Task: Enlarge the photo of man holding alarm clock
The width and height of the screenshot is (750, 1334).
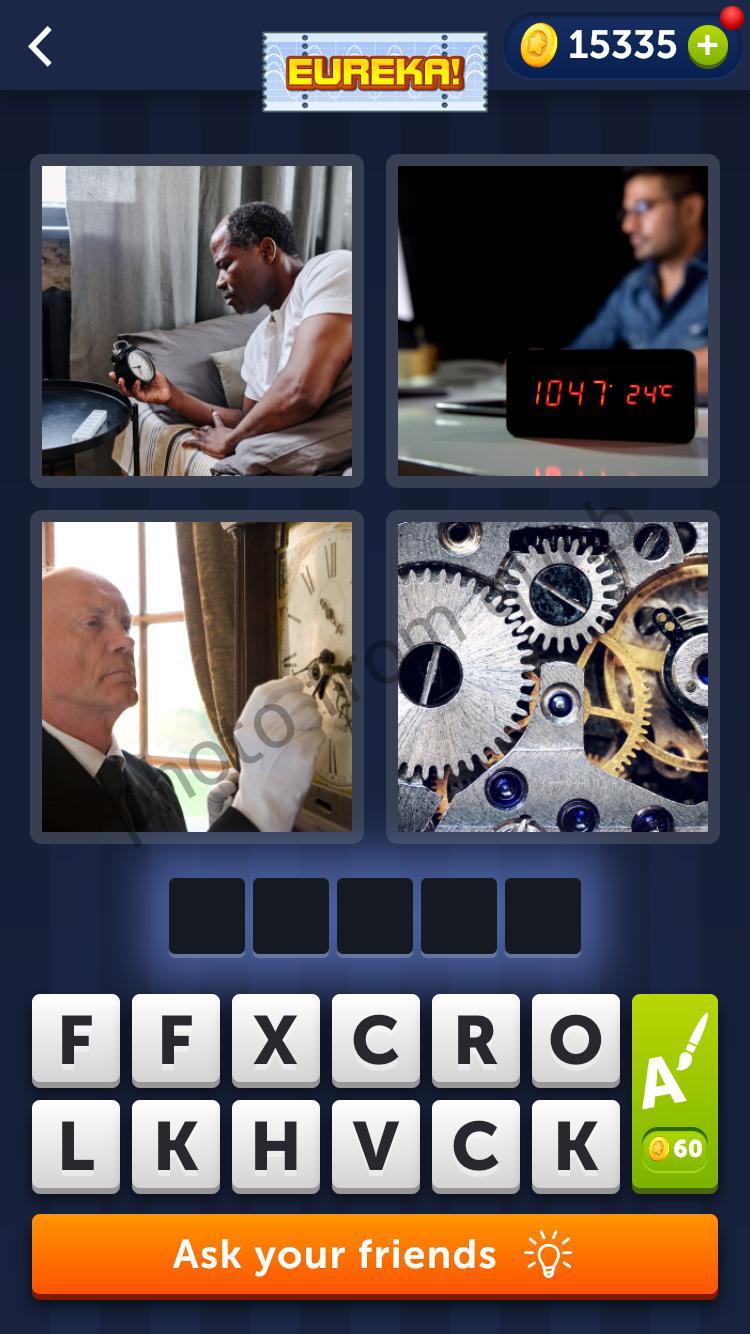Action: [197, 321]
